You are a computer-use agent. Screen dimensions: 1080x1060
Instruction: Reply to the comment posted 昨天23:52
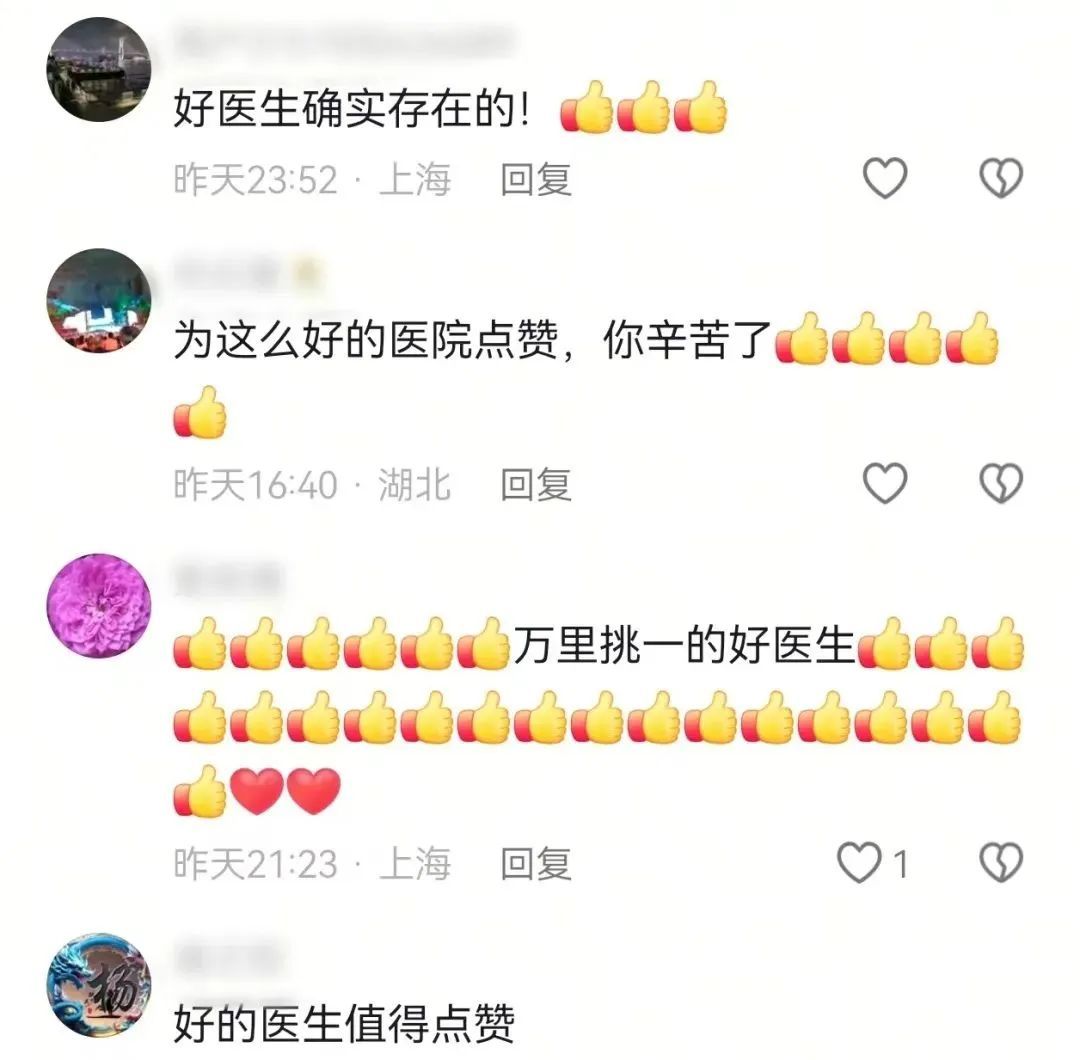point(536,180)
